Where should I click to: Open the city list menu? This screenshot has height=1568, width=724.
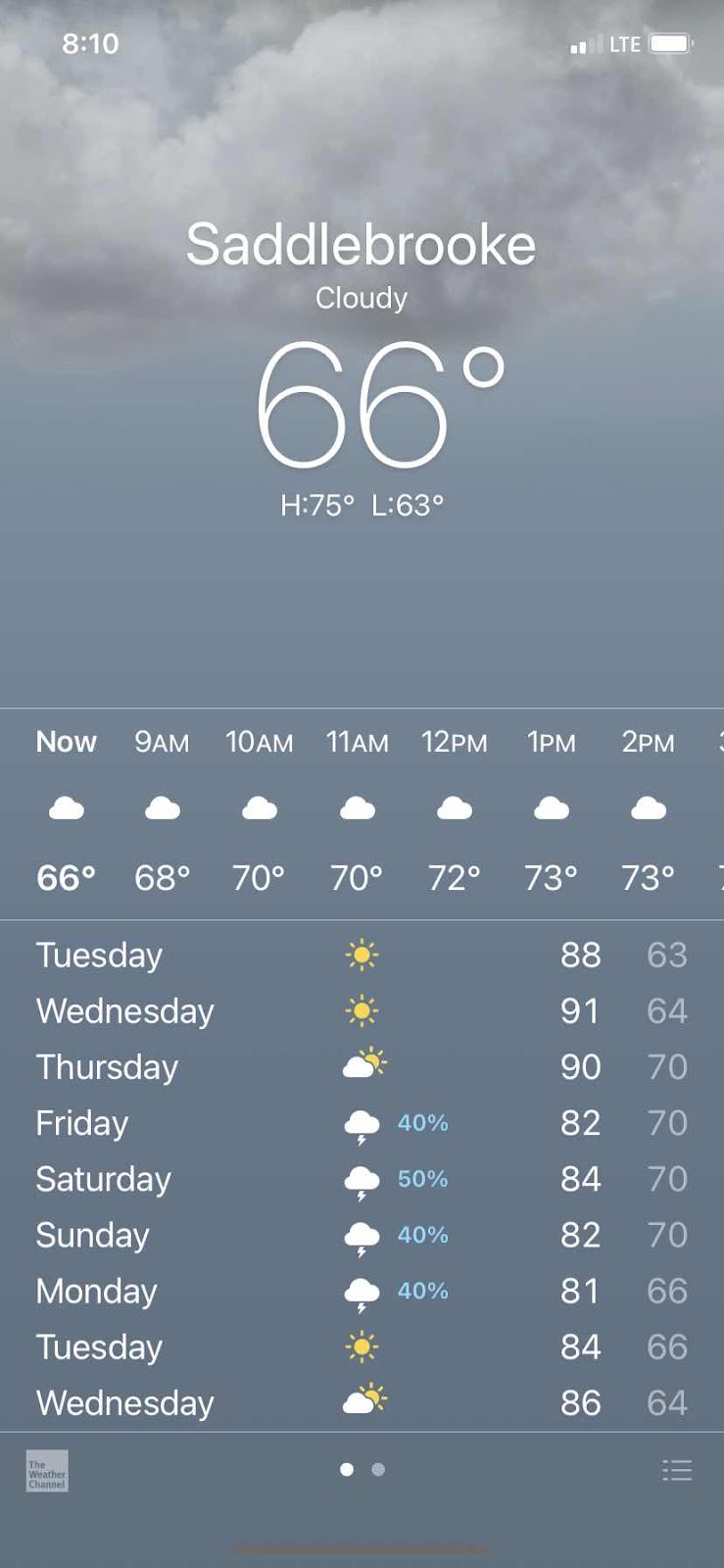point(677,1470)
